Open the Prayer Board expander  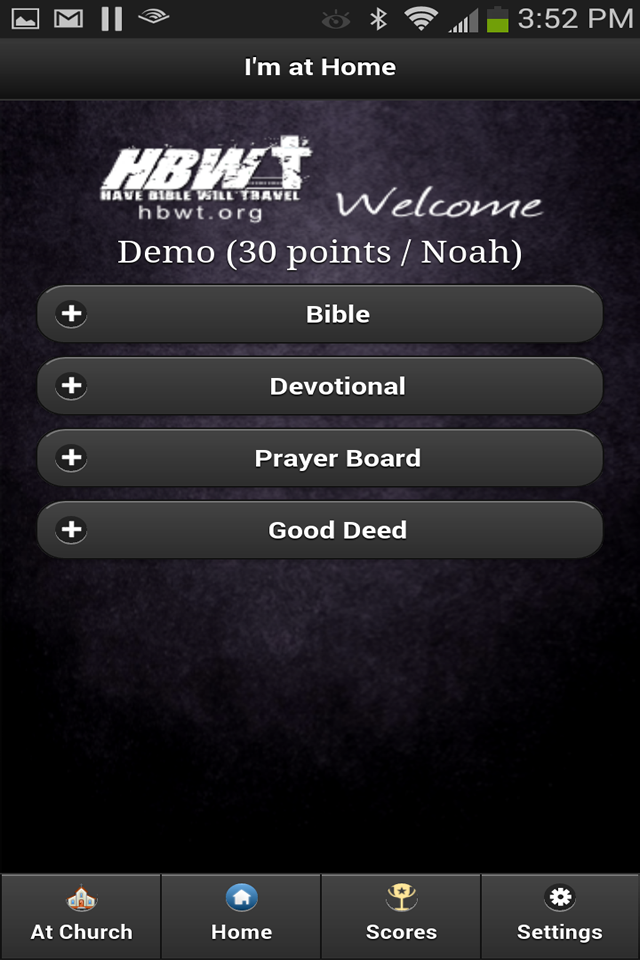tap(320, 458)
